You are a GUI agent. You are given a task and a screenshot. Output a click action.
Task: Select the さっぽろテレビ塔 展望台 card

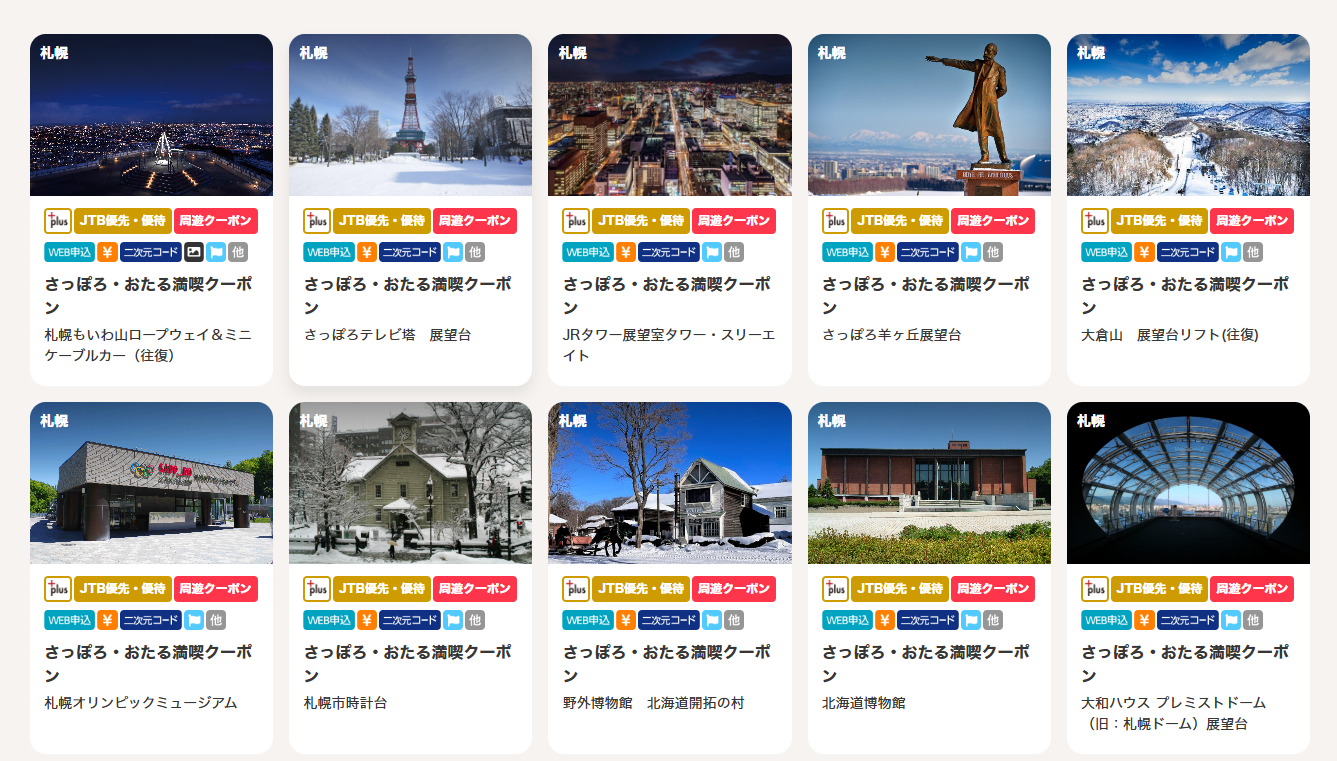click(x=410, y=115)
